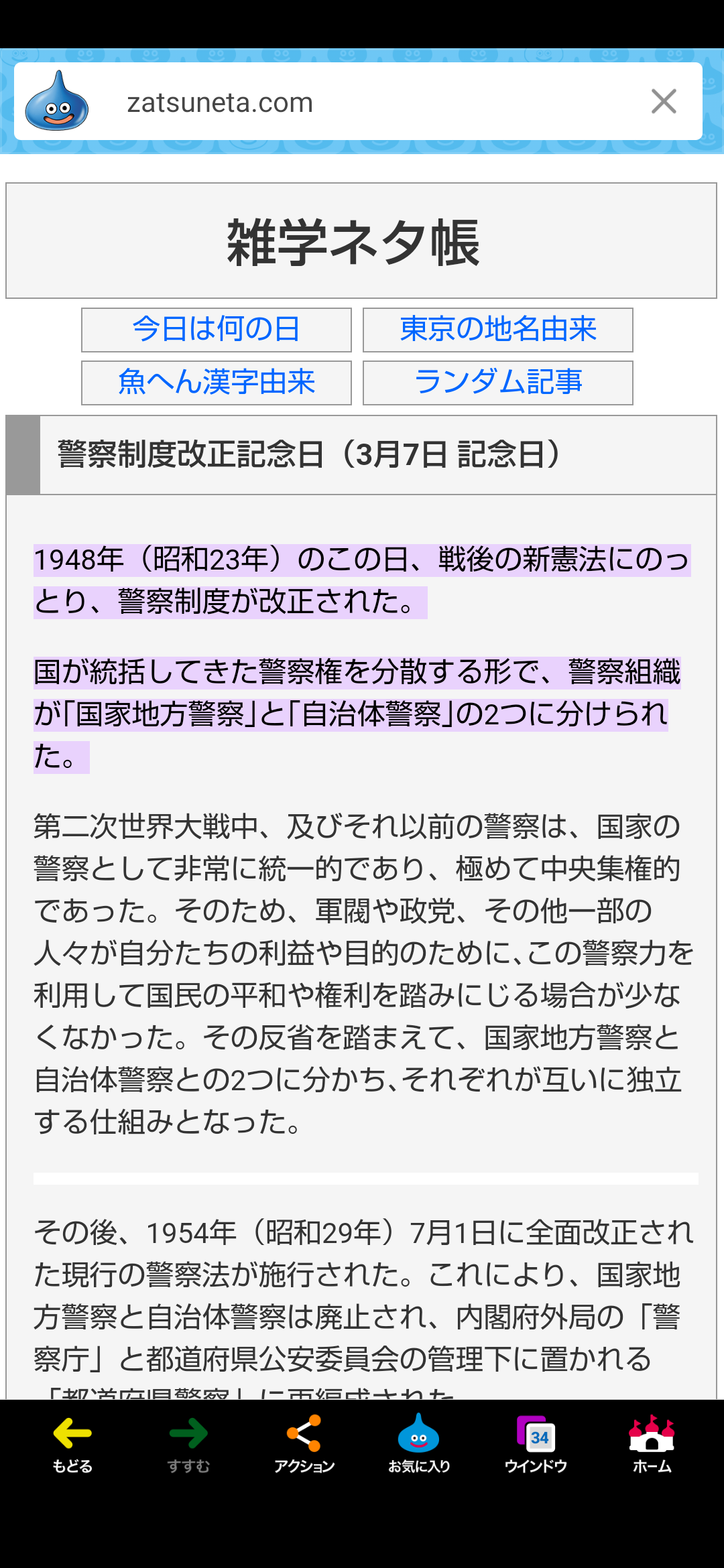This screenshot has width=724, height=1568.
Task: Go to the 雑学ネタ帳 site title
Action: [354, 243]
